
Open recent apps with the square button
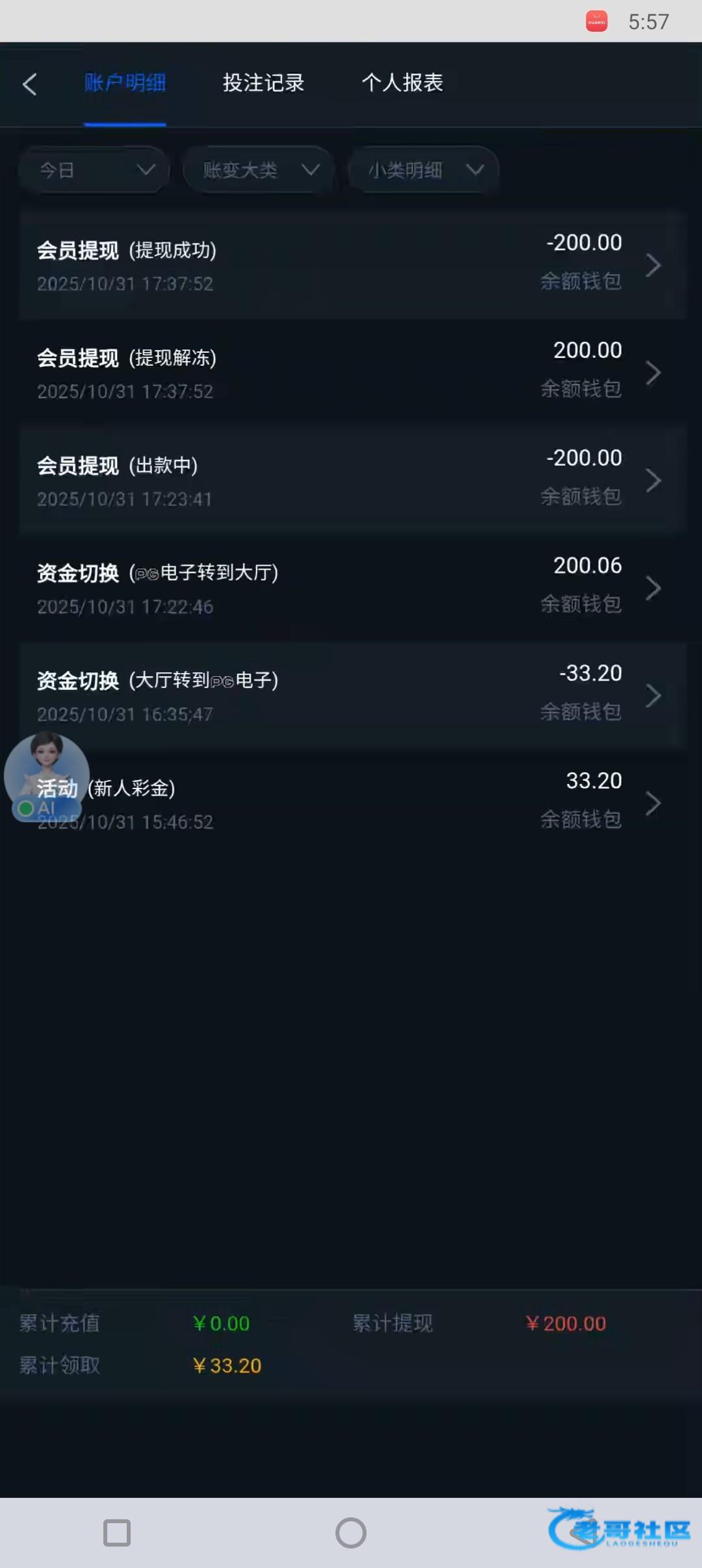(117, 1533)
